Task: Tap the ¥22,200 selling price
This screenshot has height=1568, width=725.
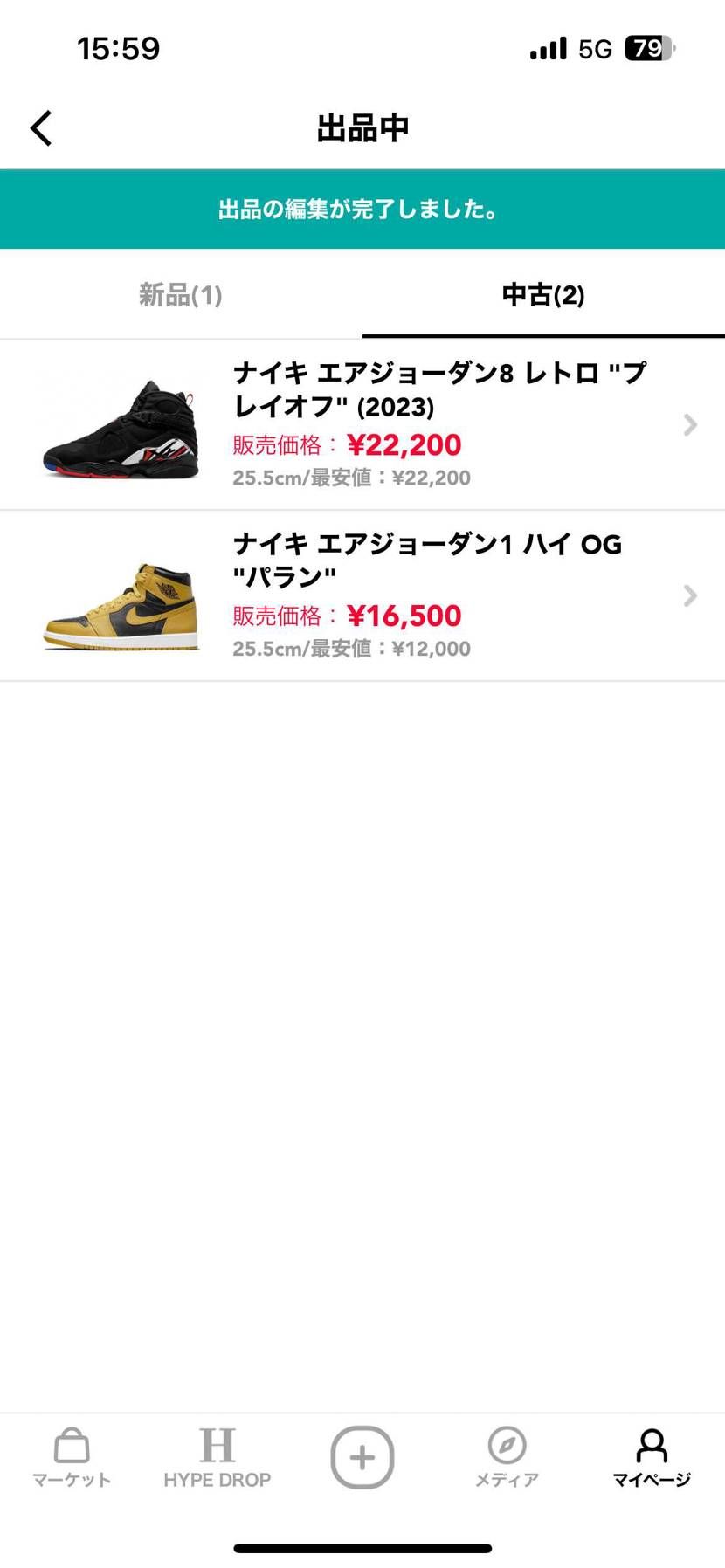Action: pyautogui.click(x=404, y=445)
